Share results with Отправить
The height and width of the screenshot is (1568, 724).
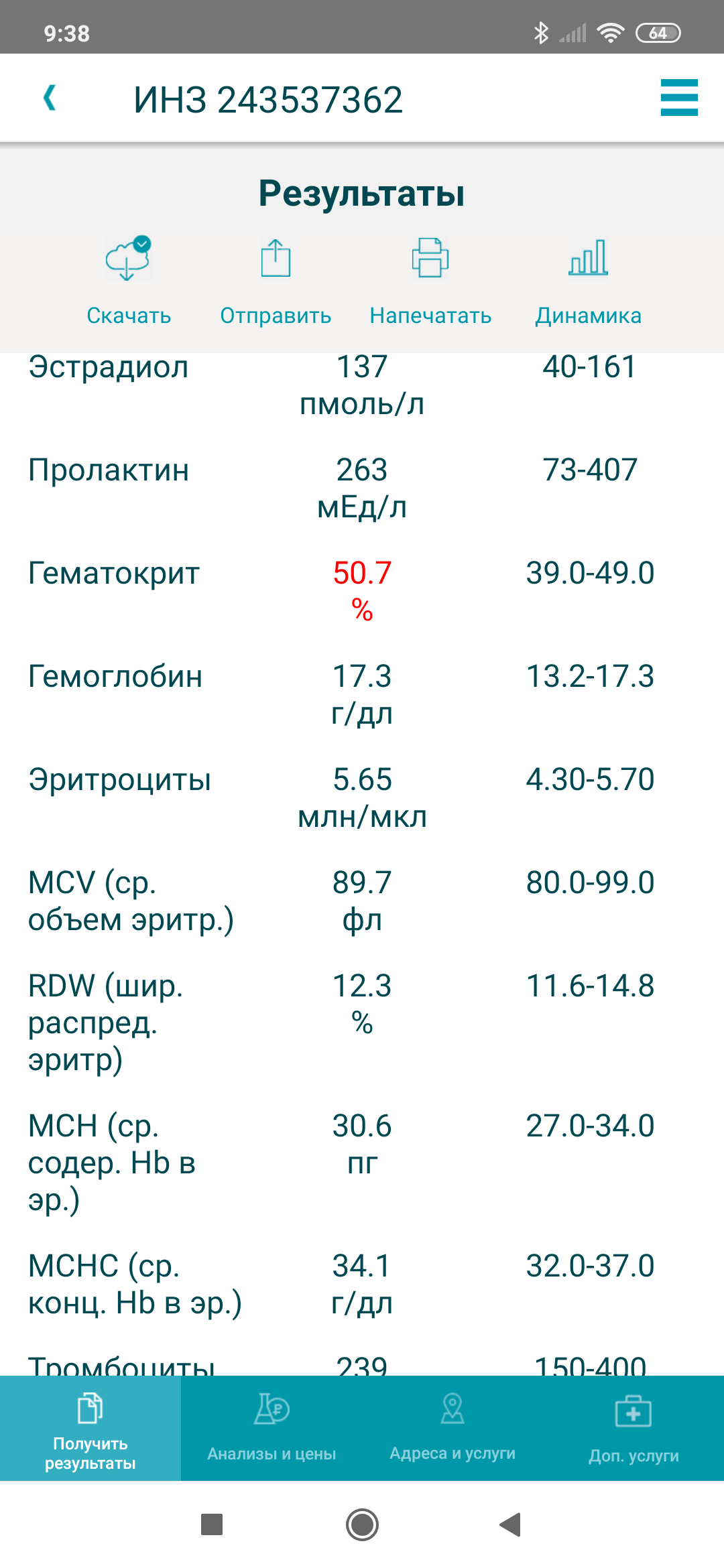[x=276, y=281]
